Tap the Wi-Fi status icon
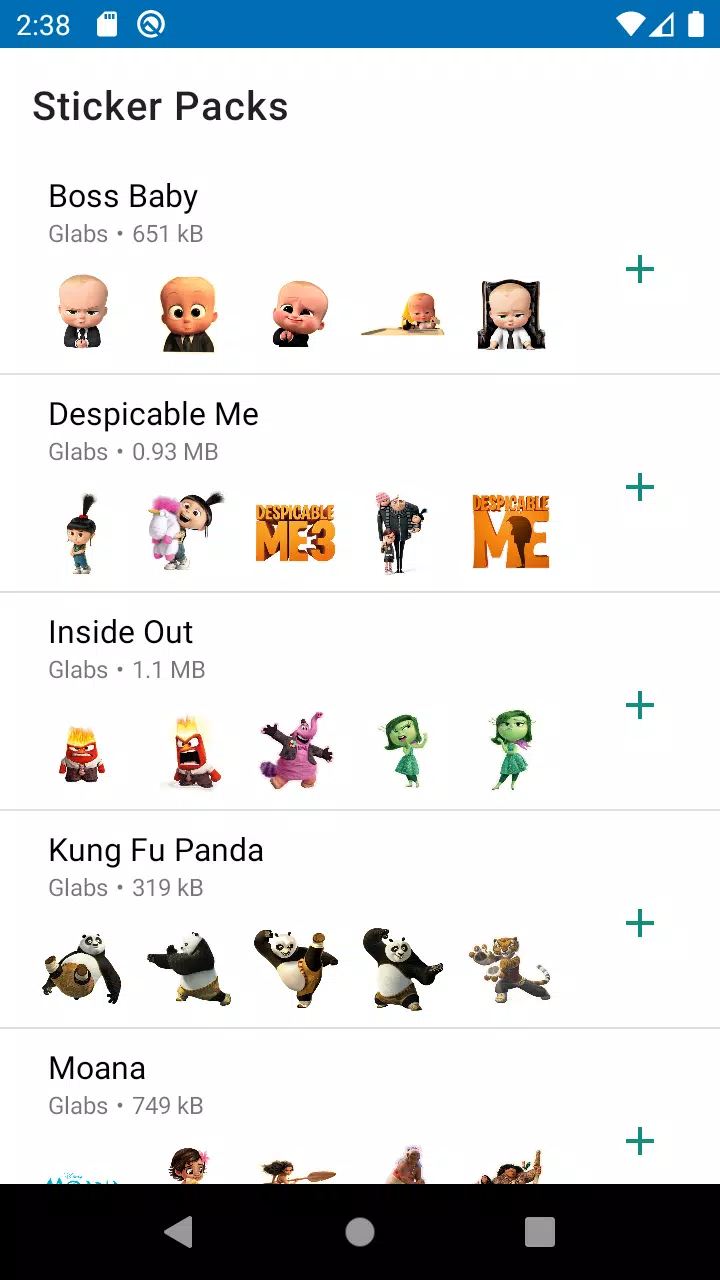720x1280 pixels. (x=631, y=26)
